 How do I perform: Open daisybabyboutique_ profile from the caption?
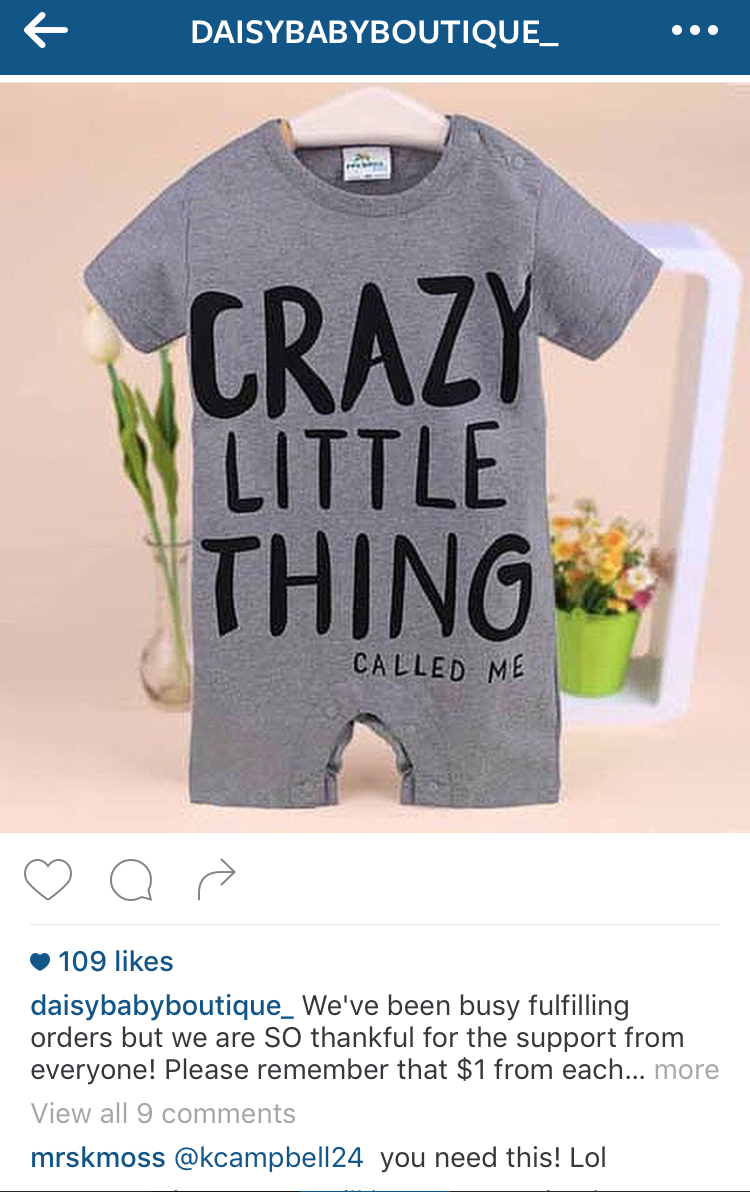[162, 1005]
